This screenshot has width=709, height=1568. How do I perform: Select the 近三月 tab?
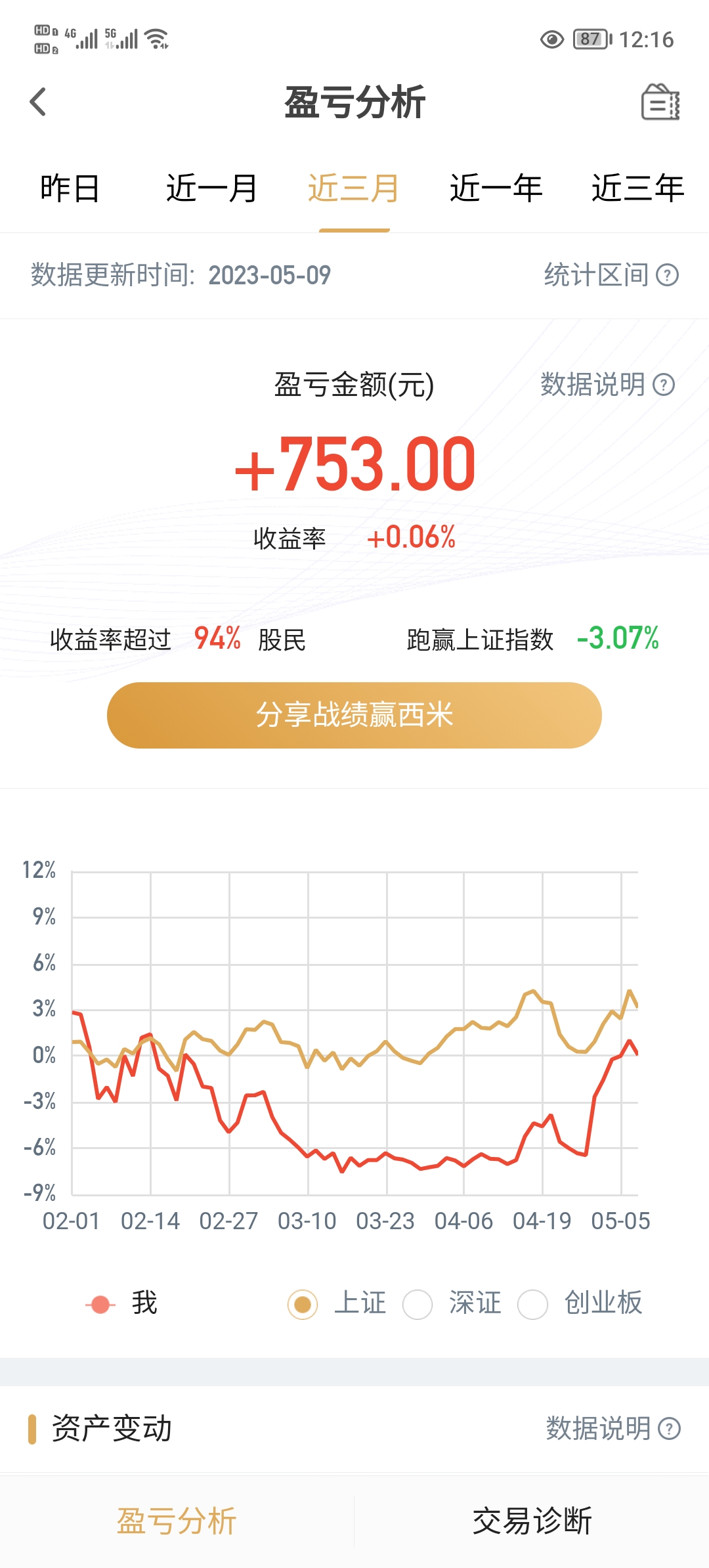354,188
